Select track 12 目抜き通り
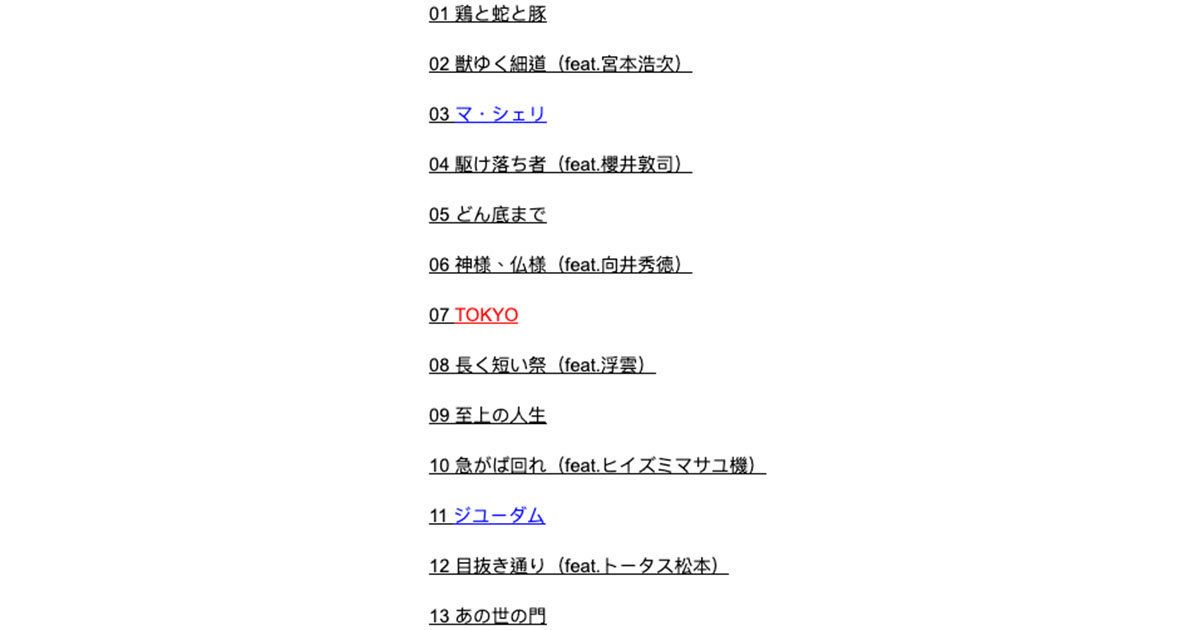Image resolution: width=1200 pixels, height=630 pixels. click(578, 566)
